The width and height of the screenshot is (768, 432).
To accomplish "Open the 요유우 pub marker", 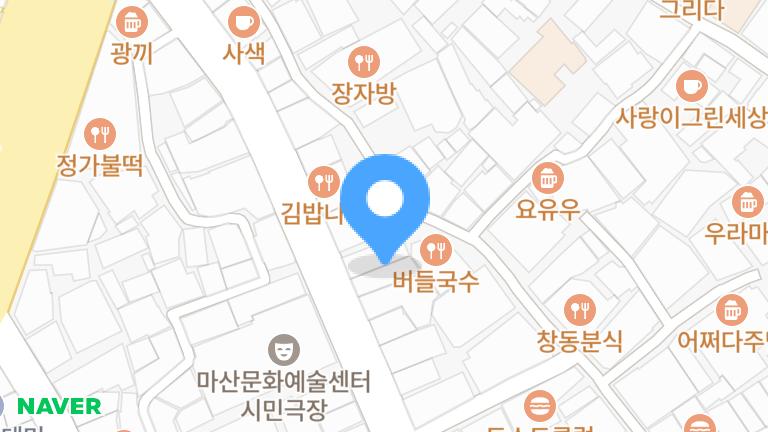I will coord(547,179).
